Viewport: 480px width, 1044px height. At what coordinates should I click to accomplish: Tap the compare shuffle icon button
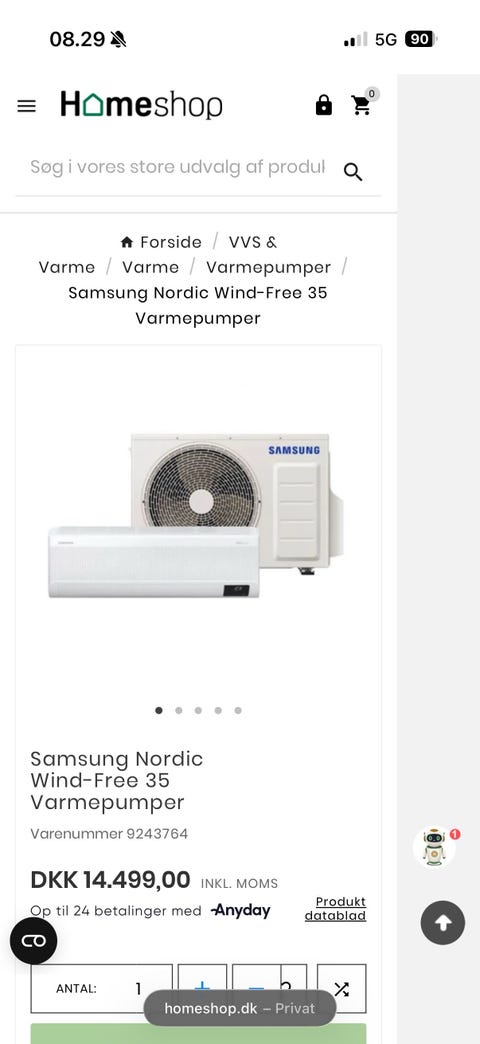342,989
